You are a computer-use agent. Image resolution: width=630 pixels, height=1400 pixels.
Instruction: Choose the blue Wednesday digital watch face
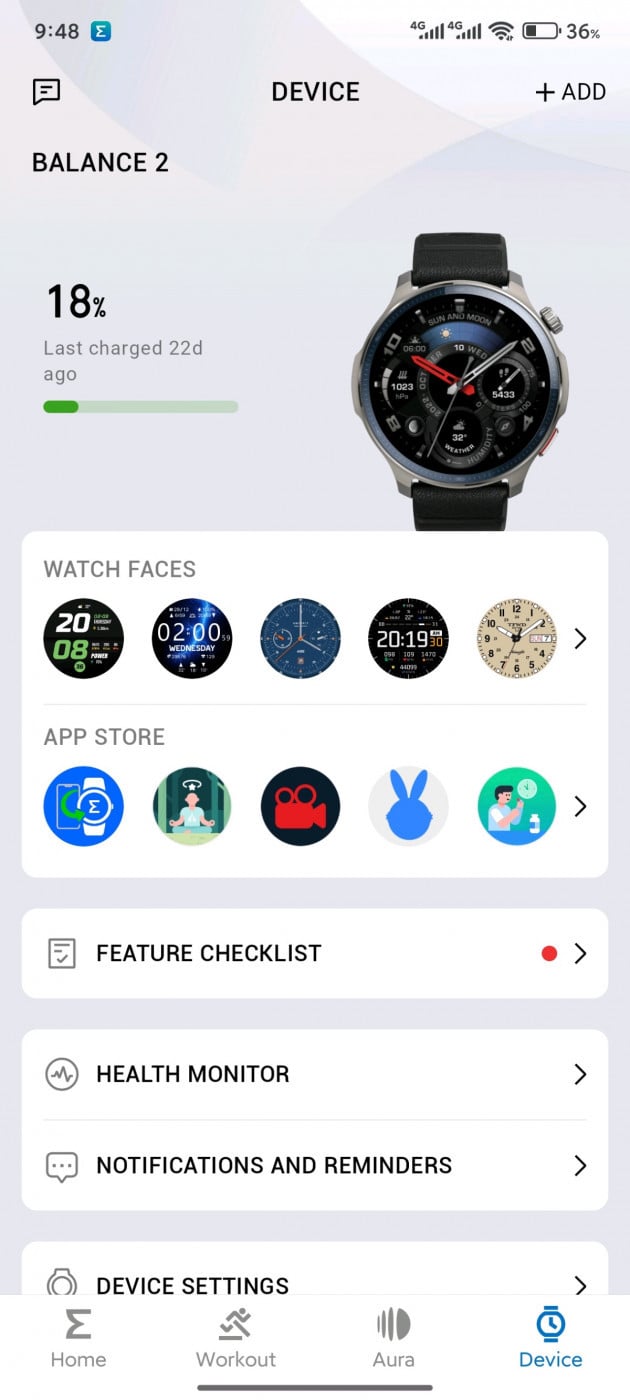pyautogui.click(x=192, y=639)
